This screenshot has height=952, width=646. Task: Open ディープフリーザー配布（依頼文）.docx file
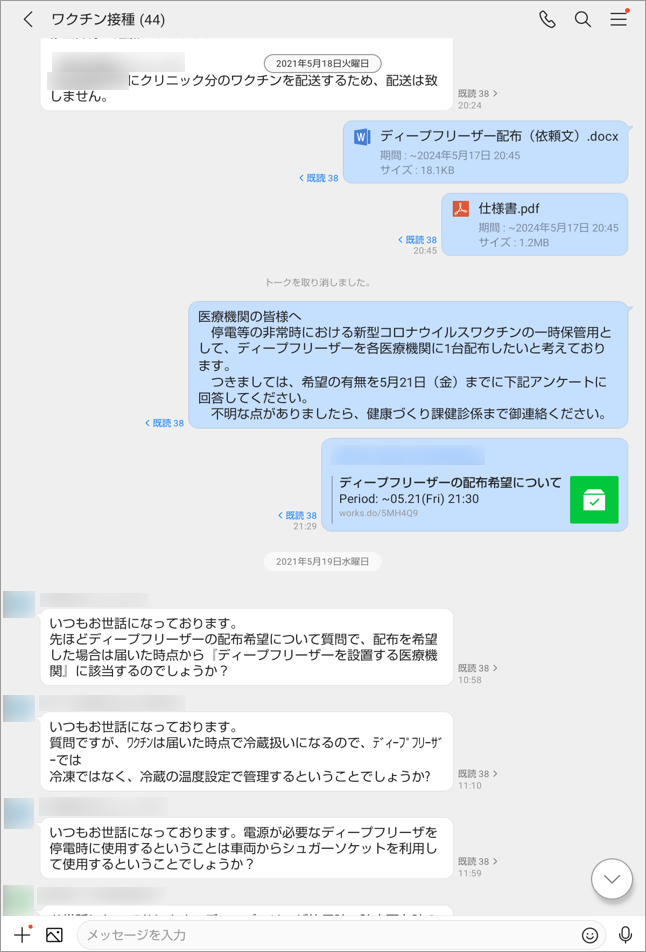(x=486, y=152)
